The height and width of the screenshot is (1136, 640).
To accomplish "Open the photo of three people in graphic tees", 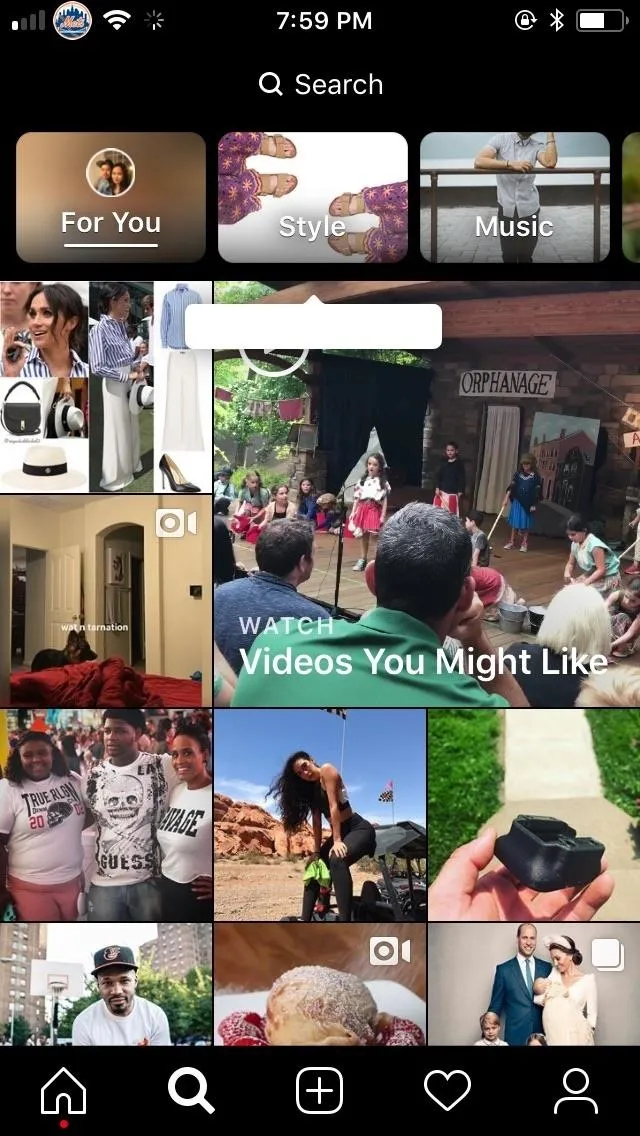I will (106, 815).
